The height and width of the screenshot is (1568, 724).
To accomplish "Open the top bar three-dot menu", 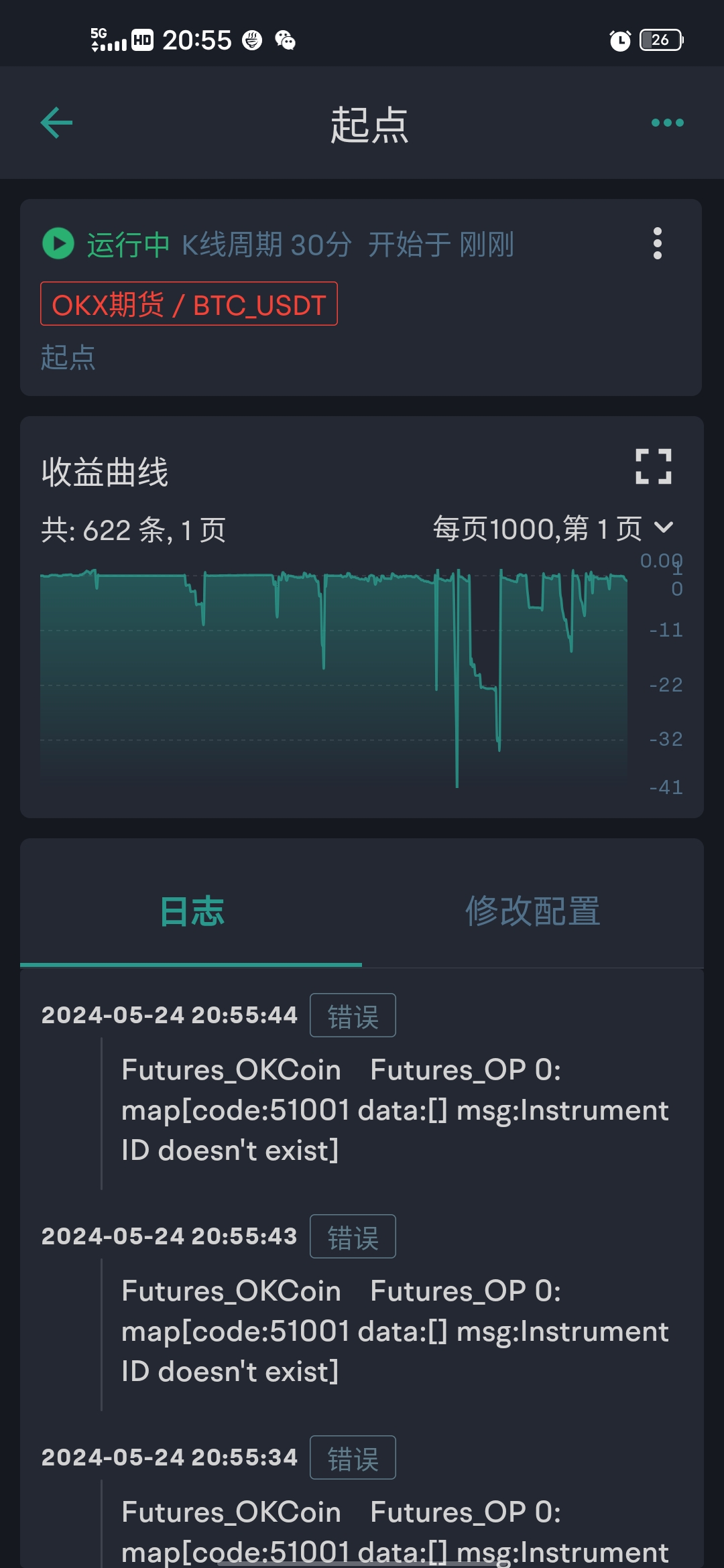I will (668, 123).
